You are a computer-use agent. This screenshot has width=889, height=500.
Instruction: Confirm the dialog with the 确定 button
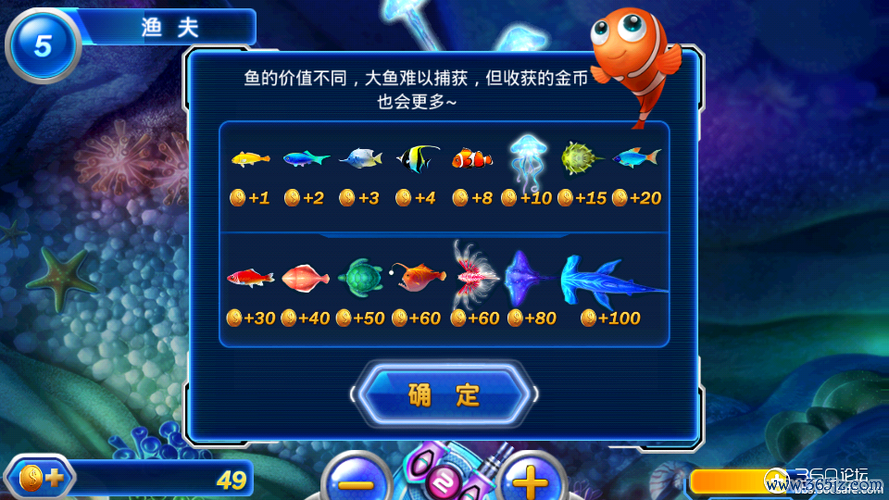444,394
